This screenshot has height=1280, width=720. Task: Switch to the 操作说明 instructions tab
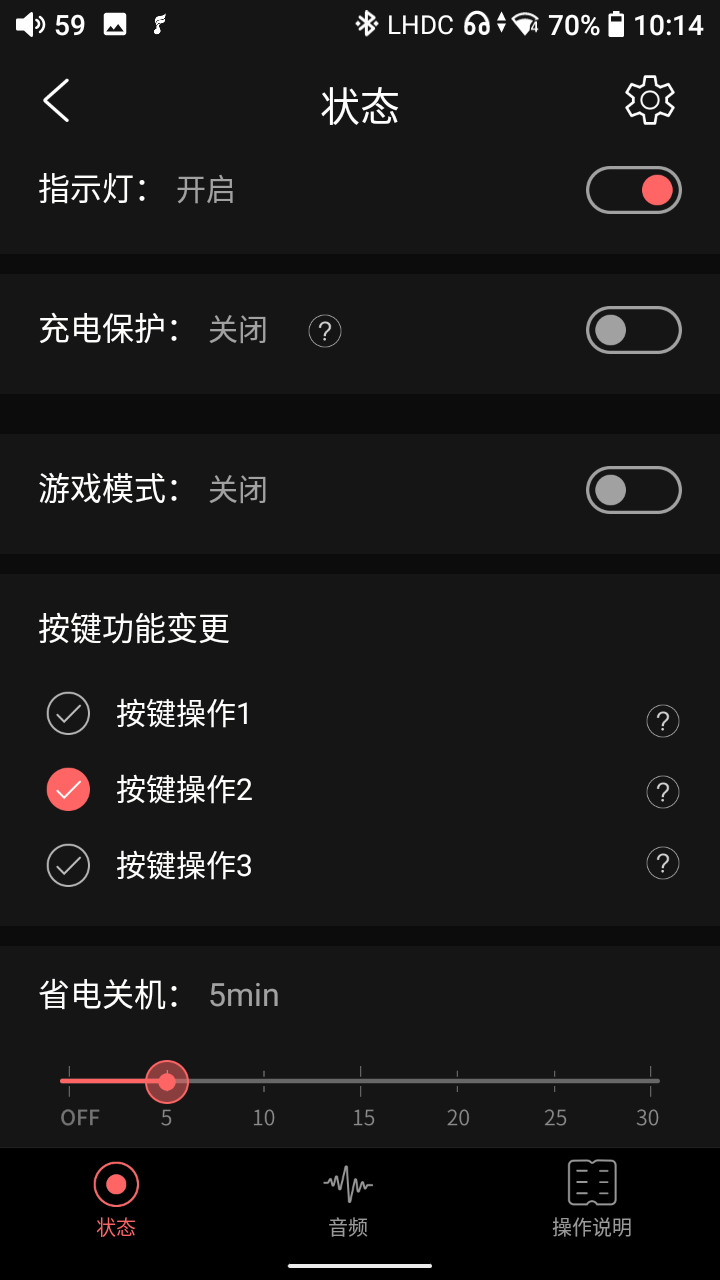tap(592, 1200)
